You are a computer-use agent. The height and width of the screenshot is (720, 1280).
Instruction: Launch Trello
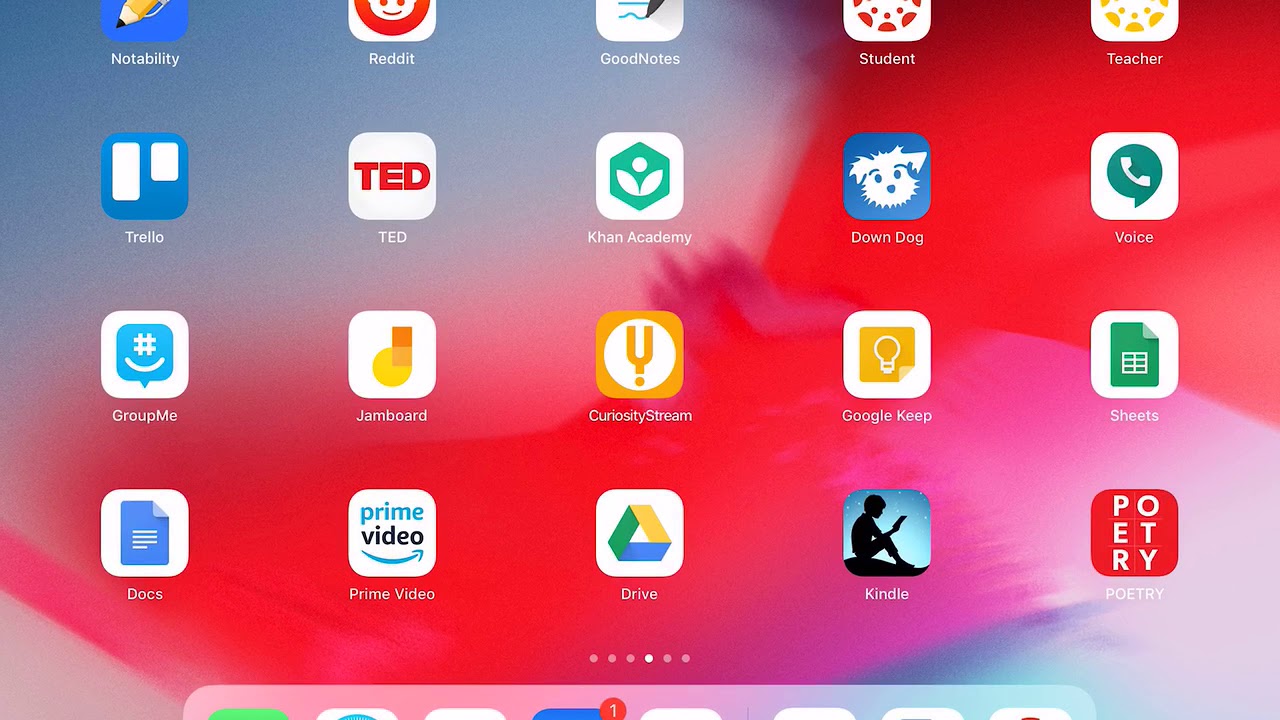tap(144, 176)
